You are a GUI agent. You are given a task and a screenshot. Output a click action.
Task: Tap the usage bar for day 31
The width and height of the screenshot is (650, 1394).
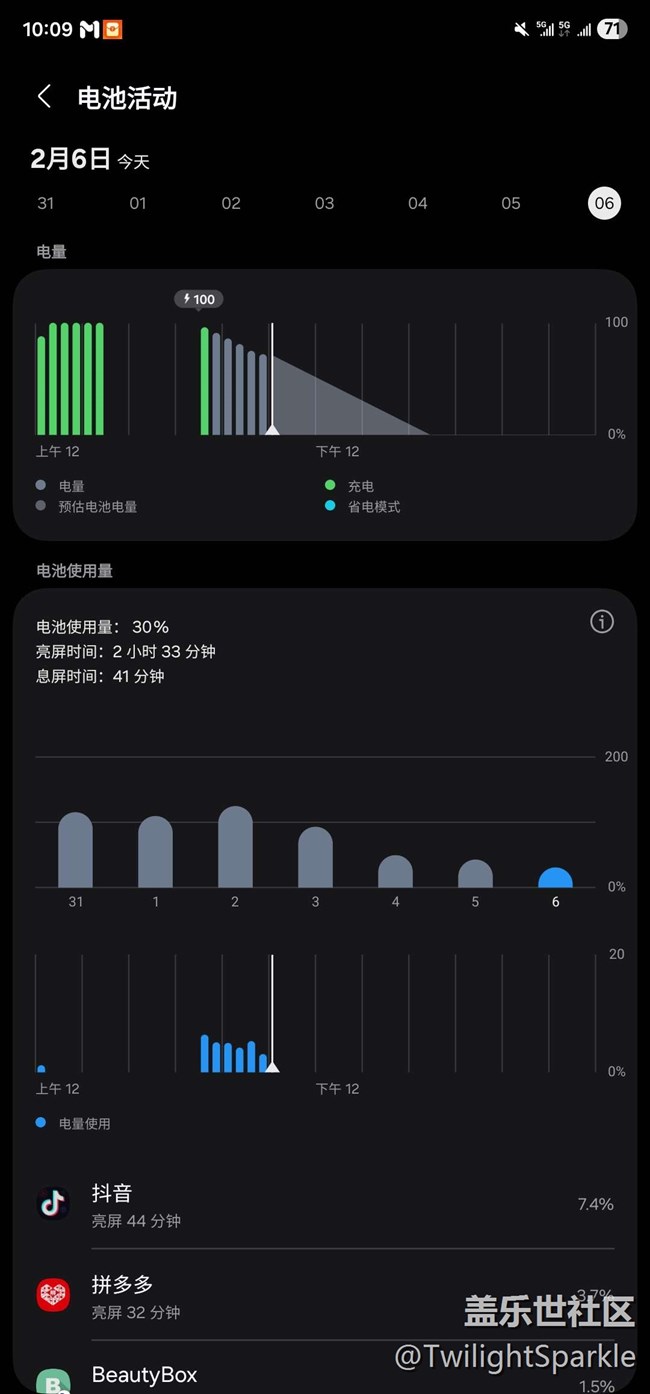point(75,850)
